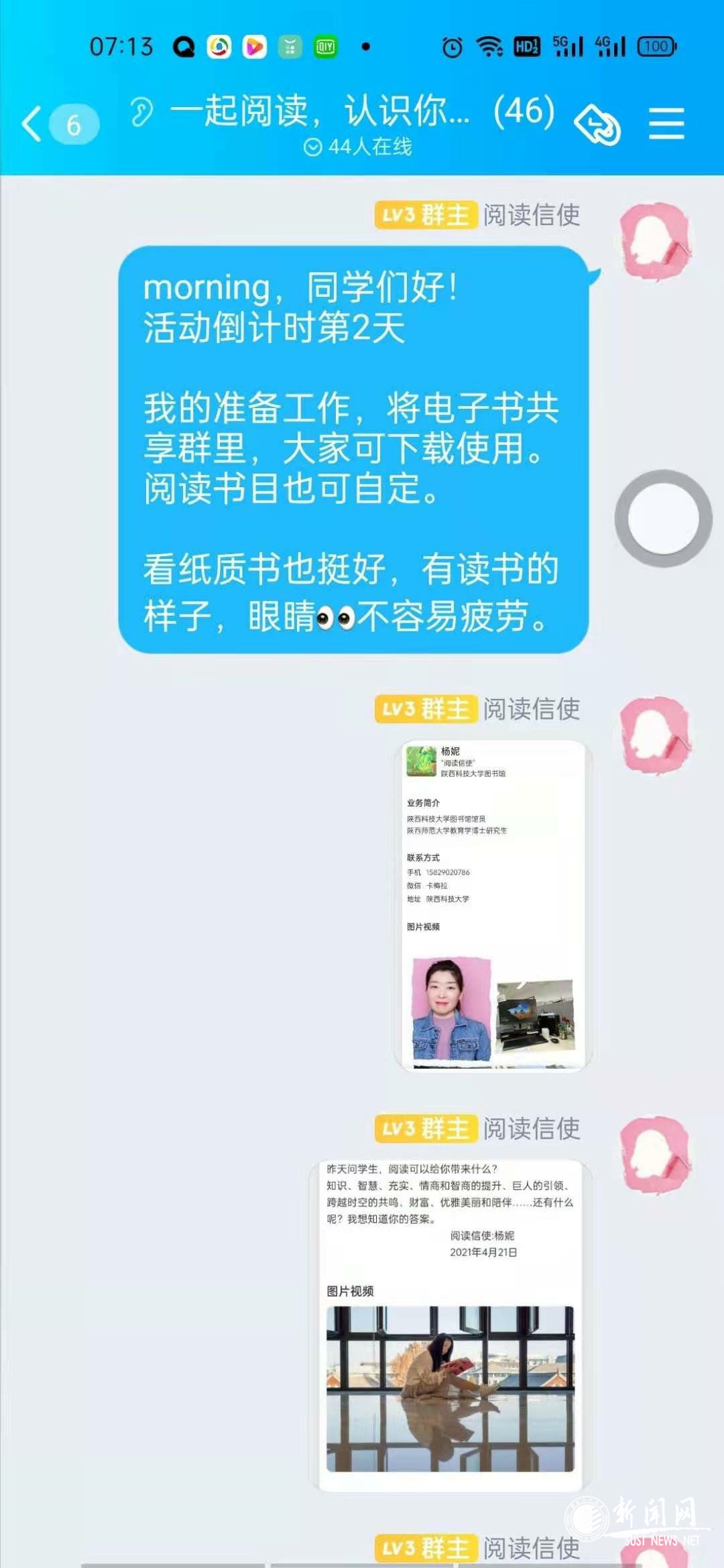The image size is (724, 1568).
Task: Tap the floating circular assist button
Action: [663, 518]
